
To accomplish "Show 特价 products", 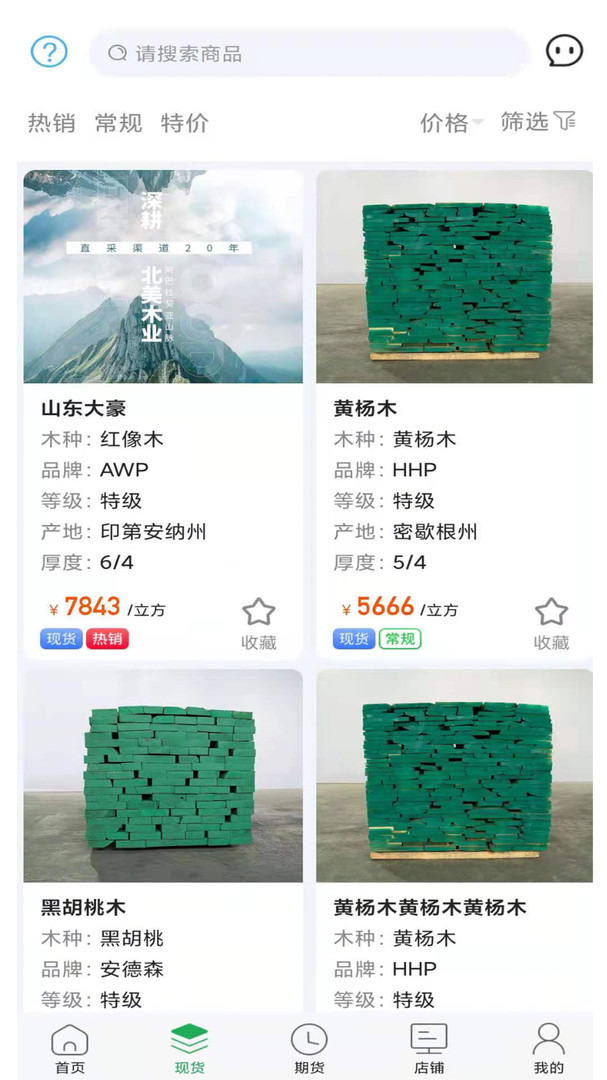I will point(185,123).
